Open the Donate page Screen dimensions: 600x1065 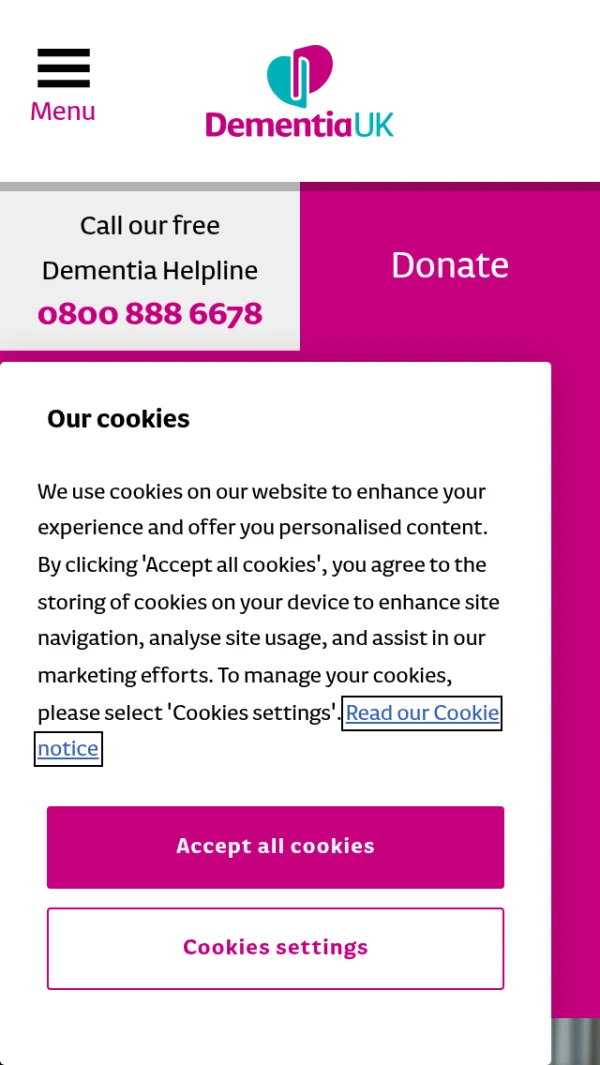pyautogui.click(x=449, y=265)
